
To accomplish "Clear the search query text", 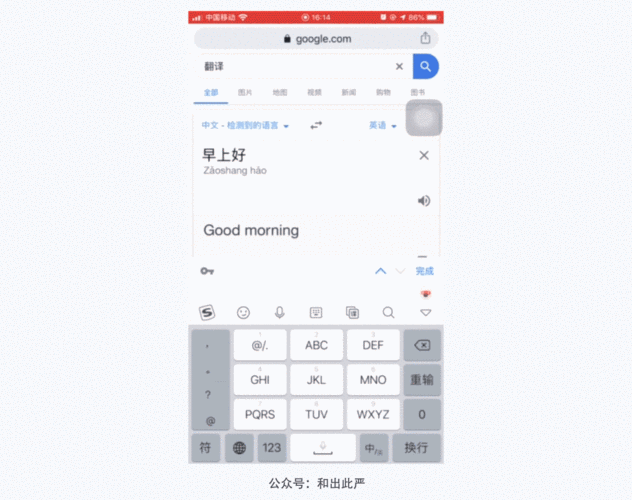I will [x=399, y=67].
